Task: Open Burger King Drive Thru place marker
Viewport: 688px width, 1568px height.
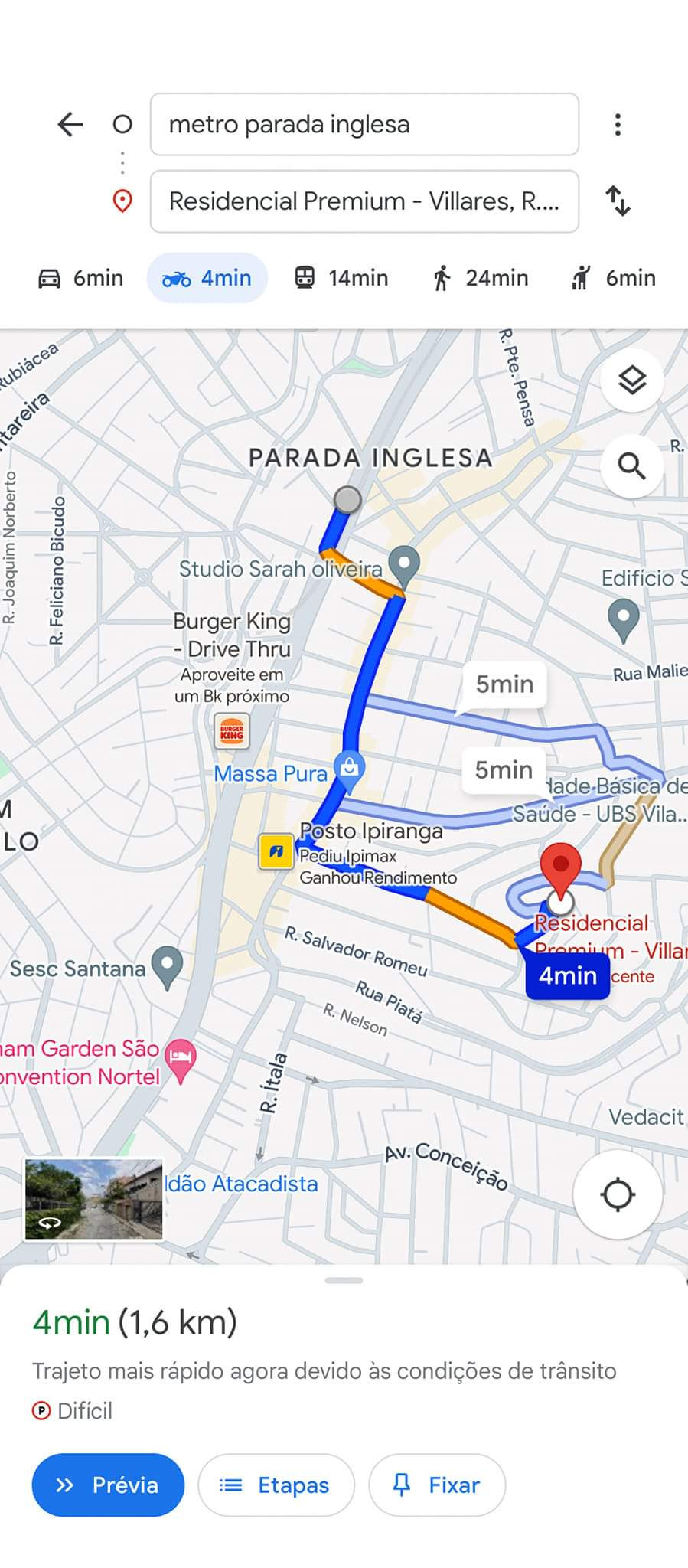Action: click(231, 732)
